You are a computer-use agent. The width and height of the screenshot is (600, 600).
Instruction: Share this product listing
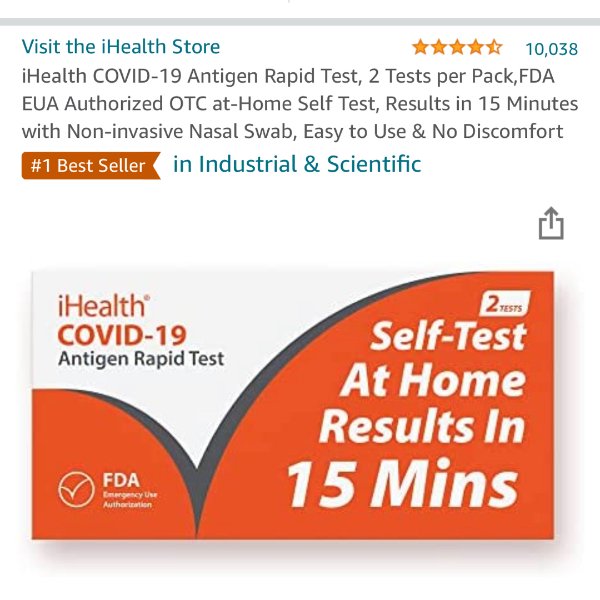tap(551, 224)
